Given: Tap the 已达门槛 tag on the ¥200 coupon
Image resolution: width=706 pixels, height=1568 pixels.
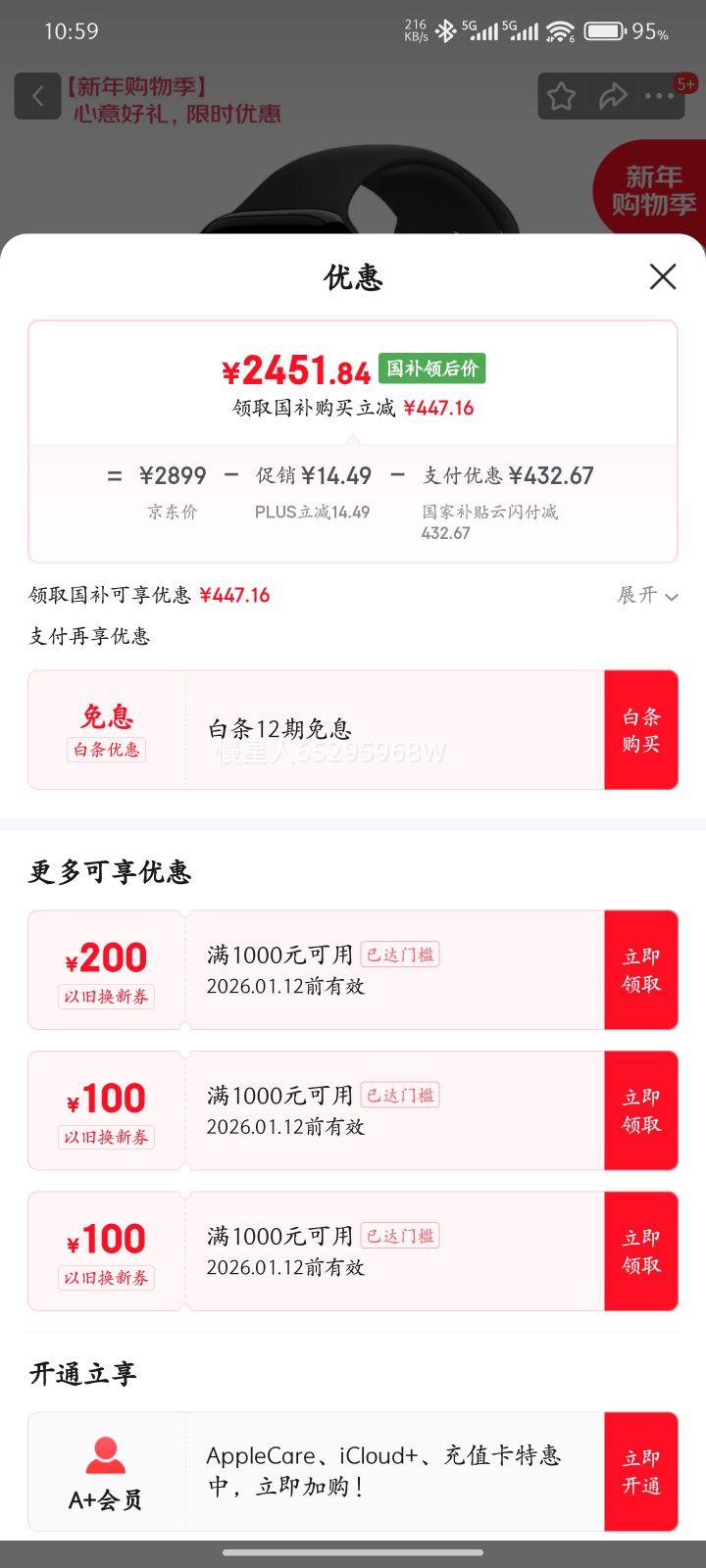Looking at the screenshot, I should coord(403,954).
